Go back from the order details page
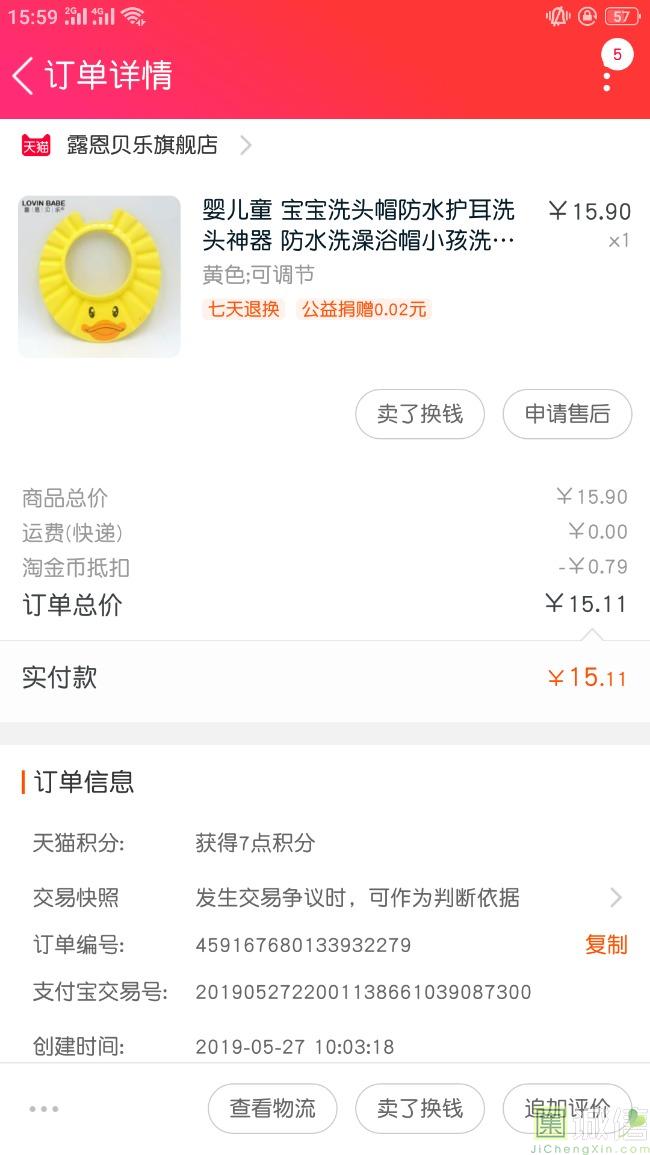Viewport: 650px width, 1155px height. coord(24,75)
